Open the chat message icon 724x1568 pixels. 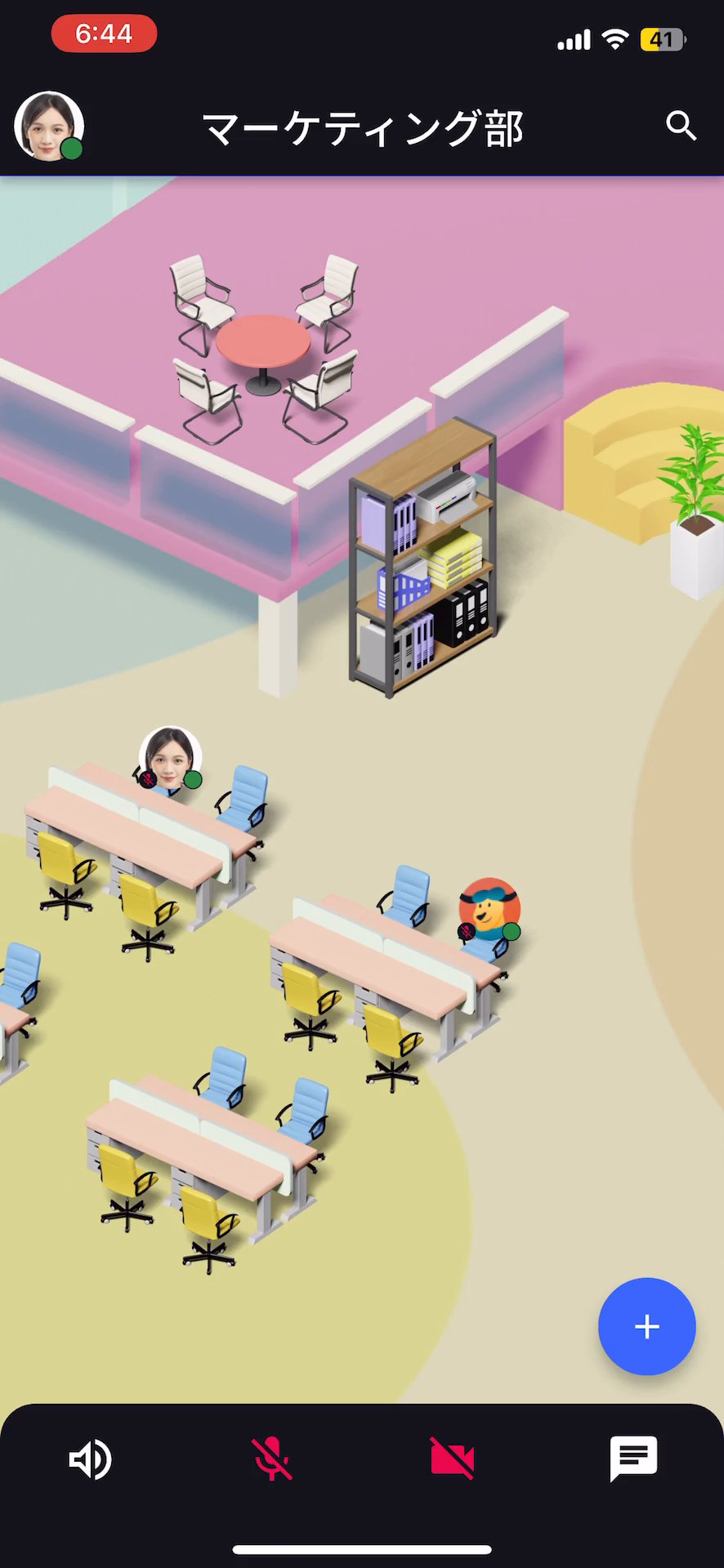point(633,1458)
